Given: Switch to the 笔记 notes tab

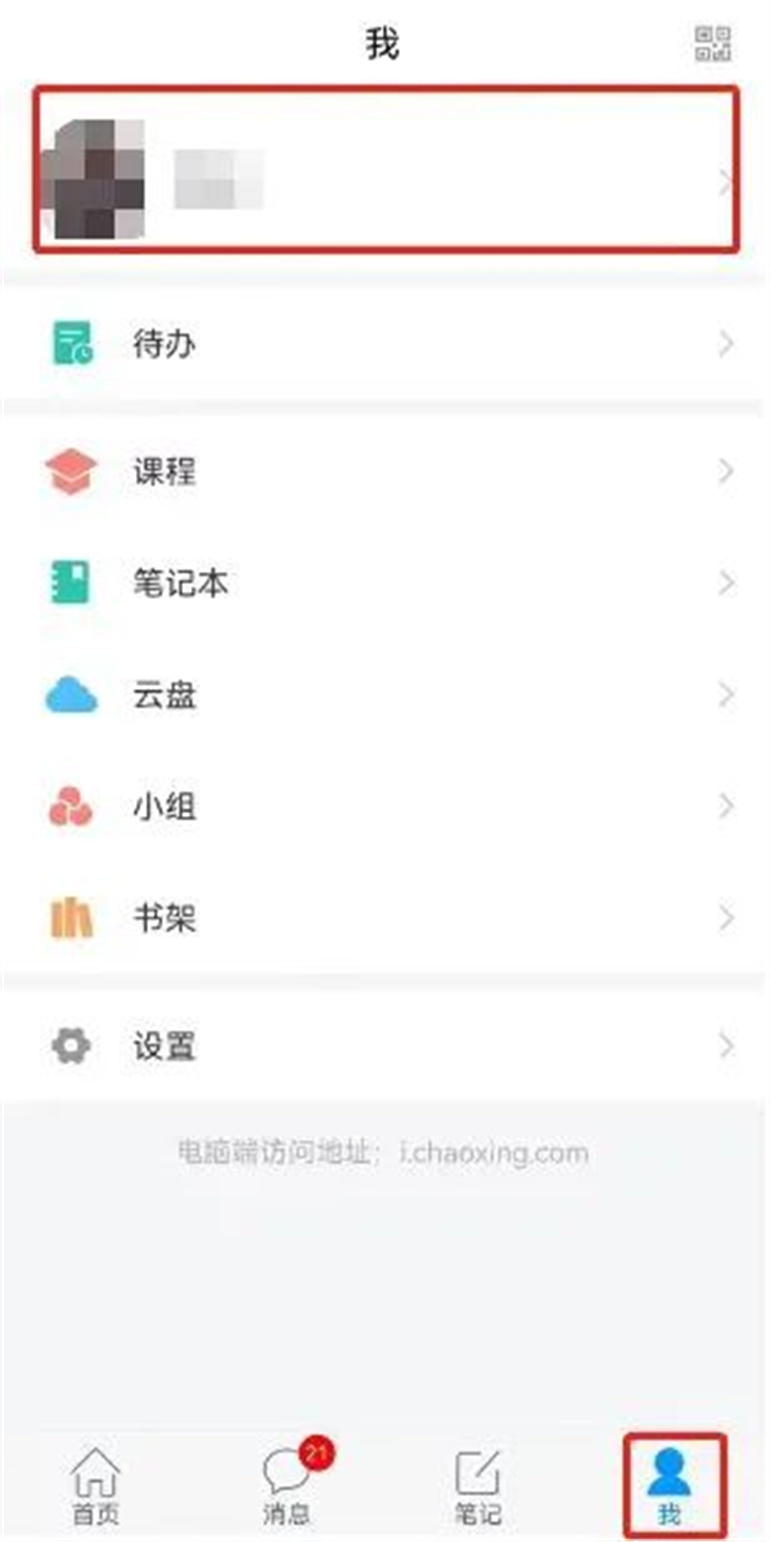Looking at the screenshot, I should [478, 1486].
